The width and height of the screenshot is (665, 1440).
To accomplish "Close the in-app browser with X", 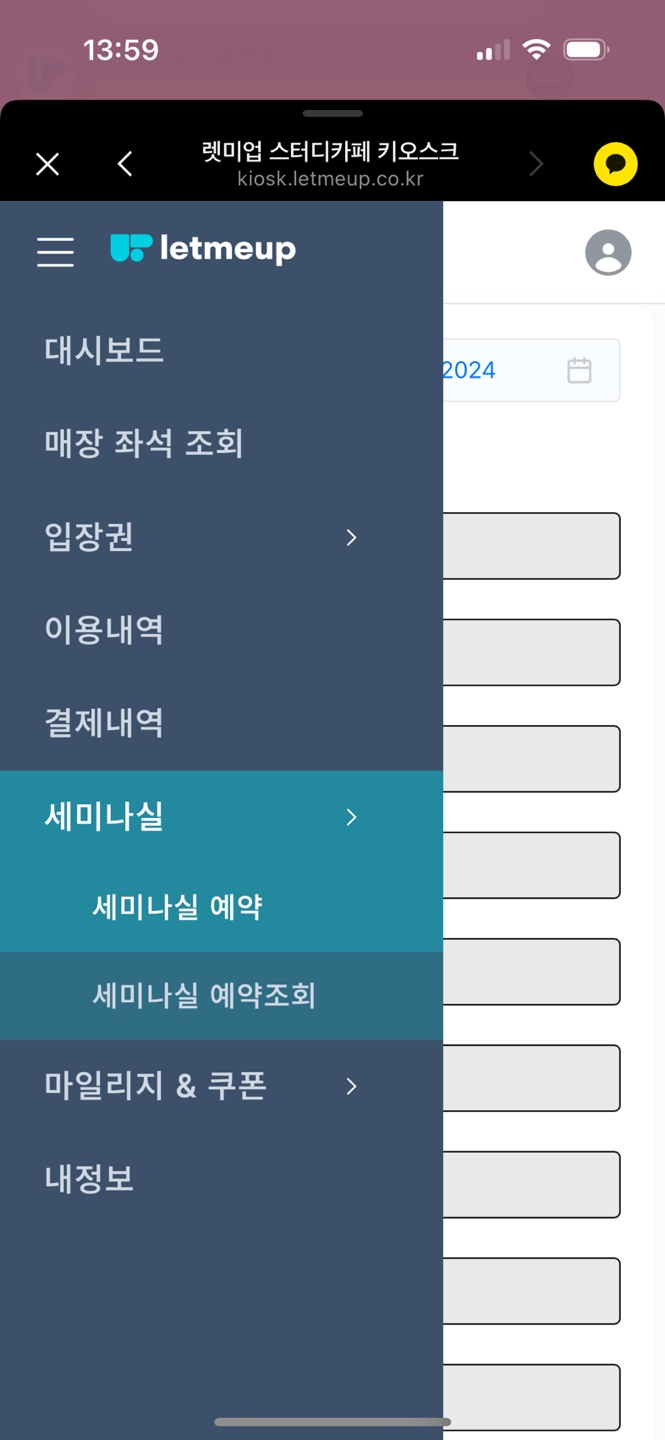I will click(x=47, y=164).
